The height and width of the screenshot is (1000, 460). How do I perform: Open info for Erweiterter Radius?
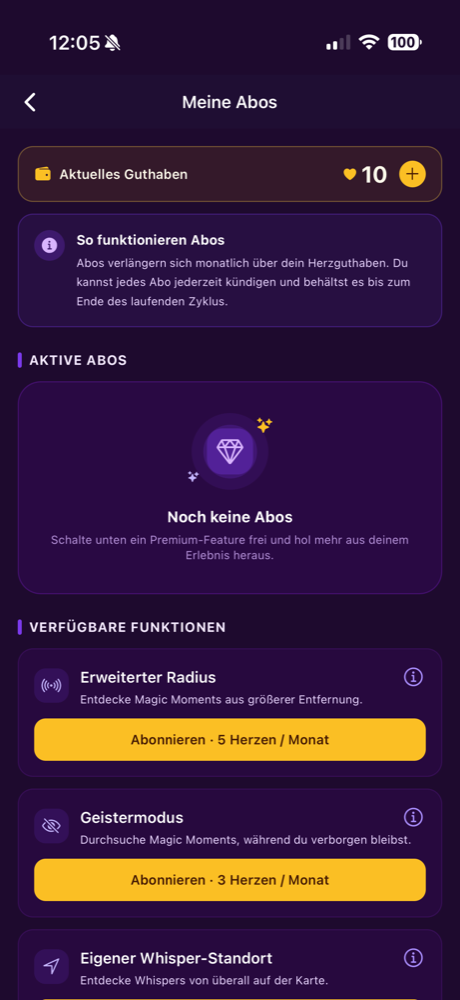coord(413,677)
